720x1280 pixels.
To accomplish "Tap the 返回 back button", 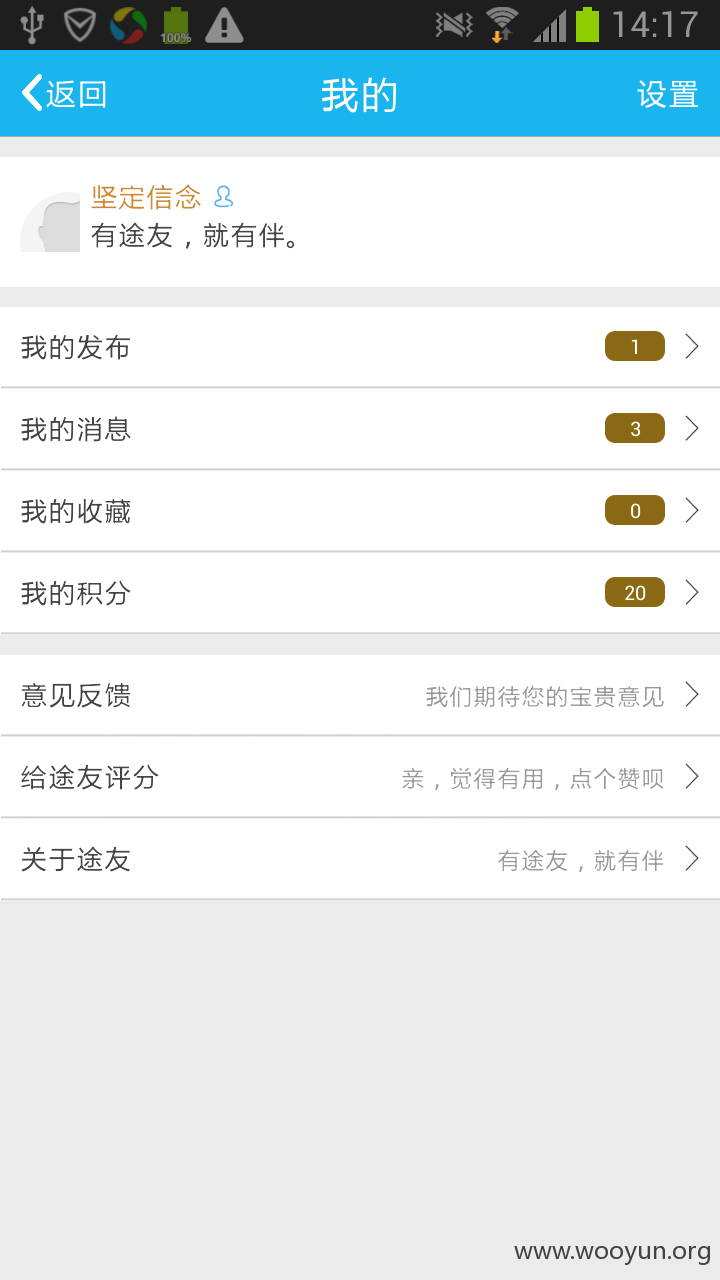I will click(x=64, y=94).
